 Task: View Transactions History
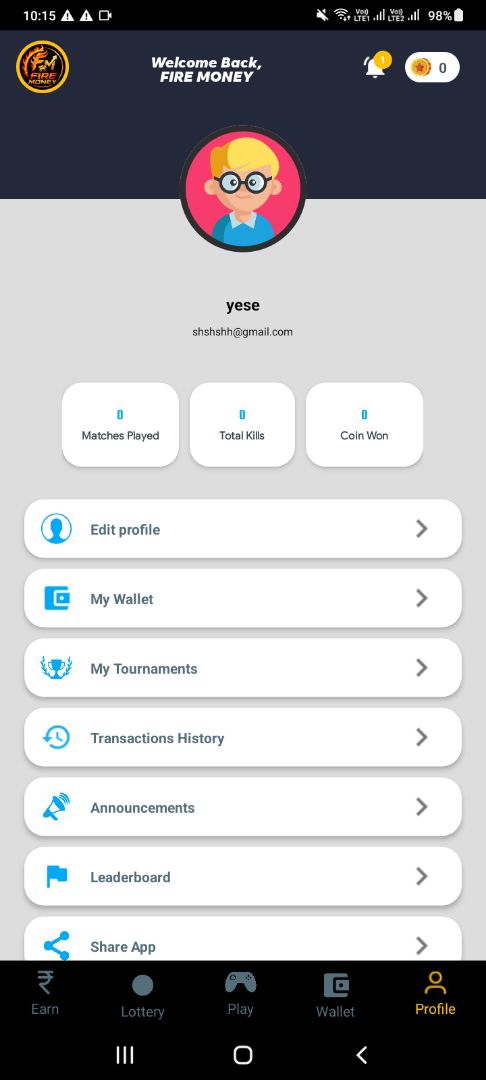point(243,738)
